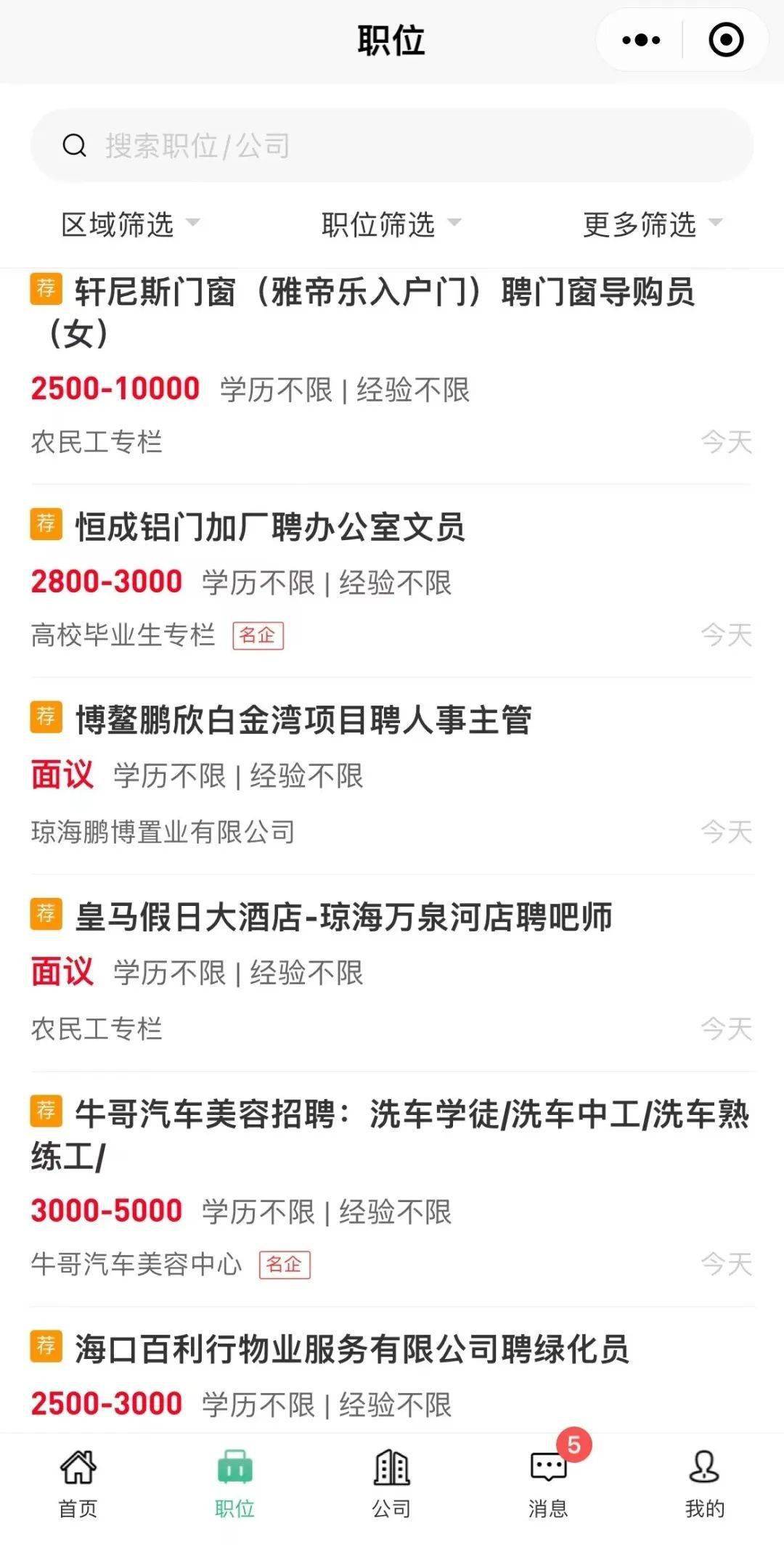Select the 职位 tab
Viewport: 784px width, 1568px height.
(234, 1484)
